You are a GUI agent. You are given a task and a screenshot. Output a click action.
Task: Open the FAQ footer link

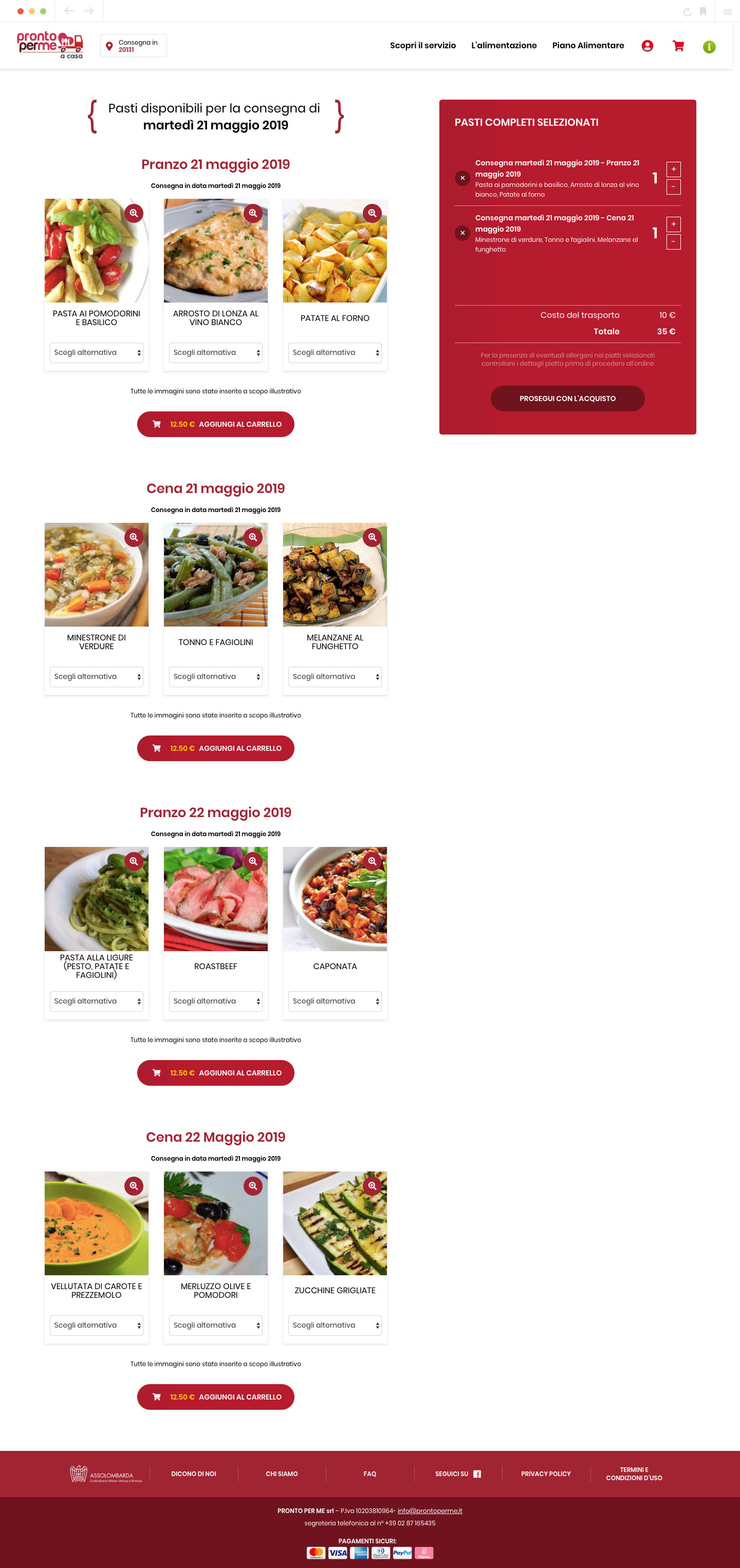point(369,1473)
